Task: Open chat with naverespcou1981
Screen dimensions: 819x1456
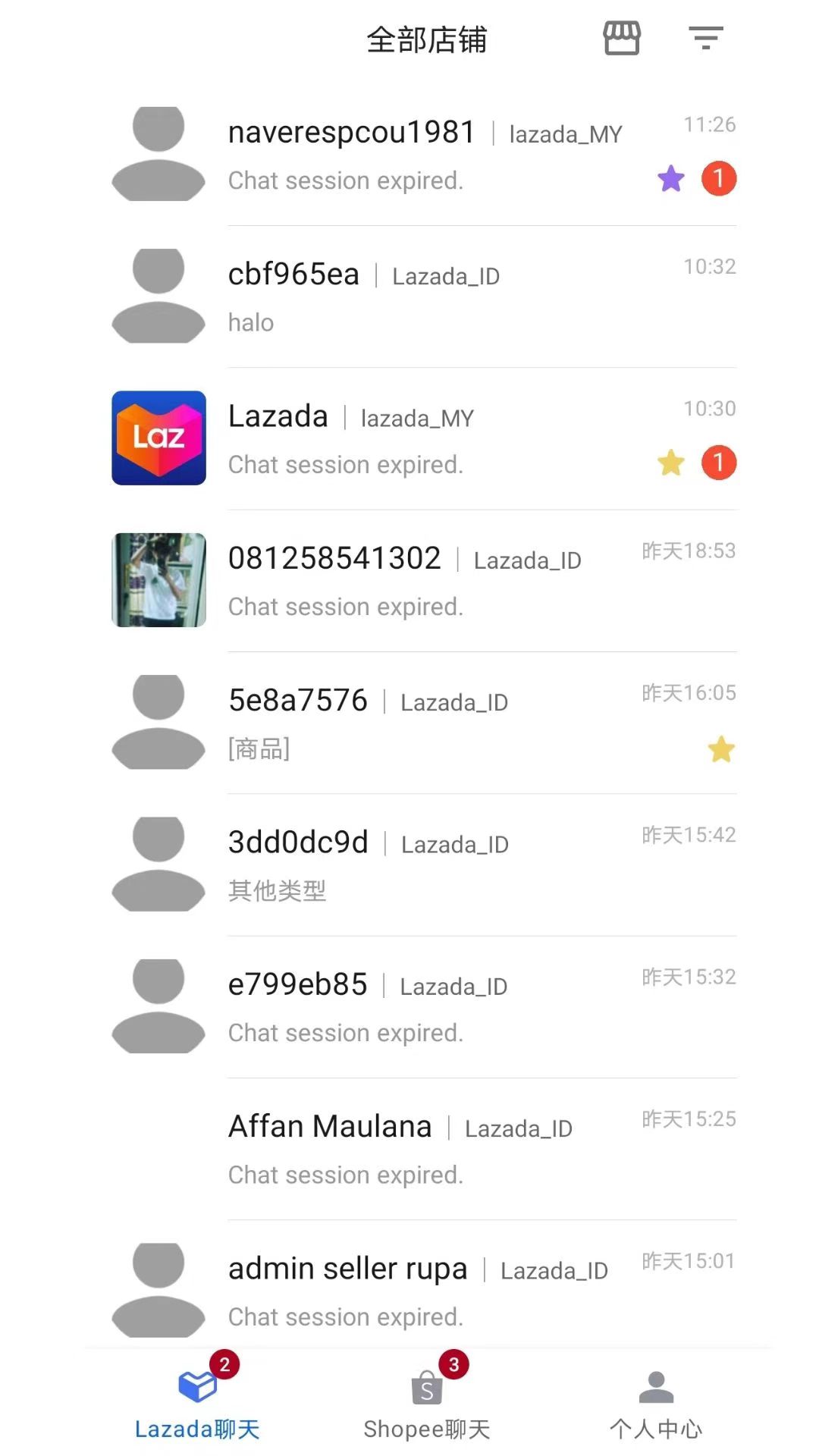Action: [425, 155]
